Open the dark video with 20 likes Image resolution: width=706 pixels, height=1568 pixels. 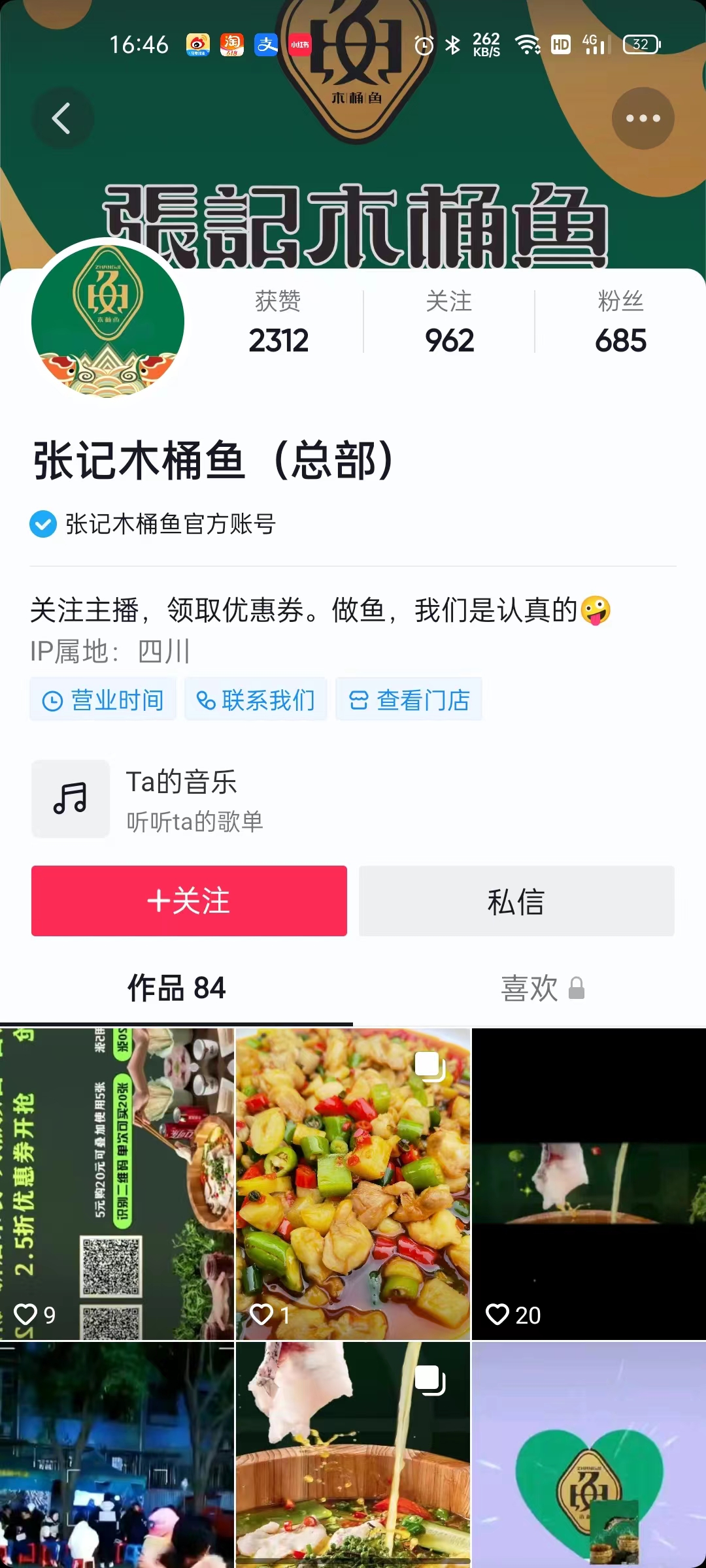point(589,1184)
